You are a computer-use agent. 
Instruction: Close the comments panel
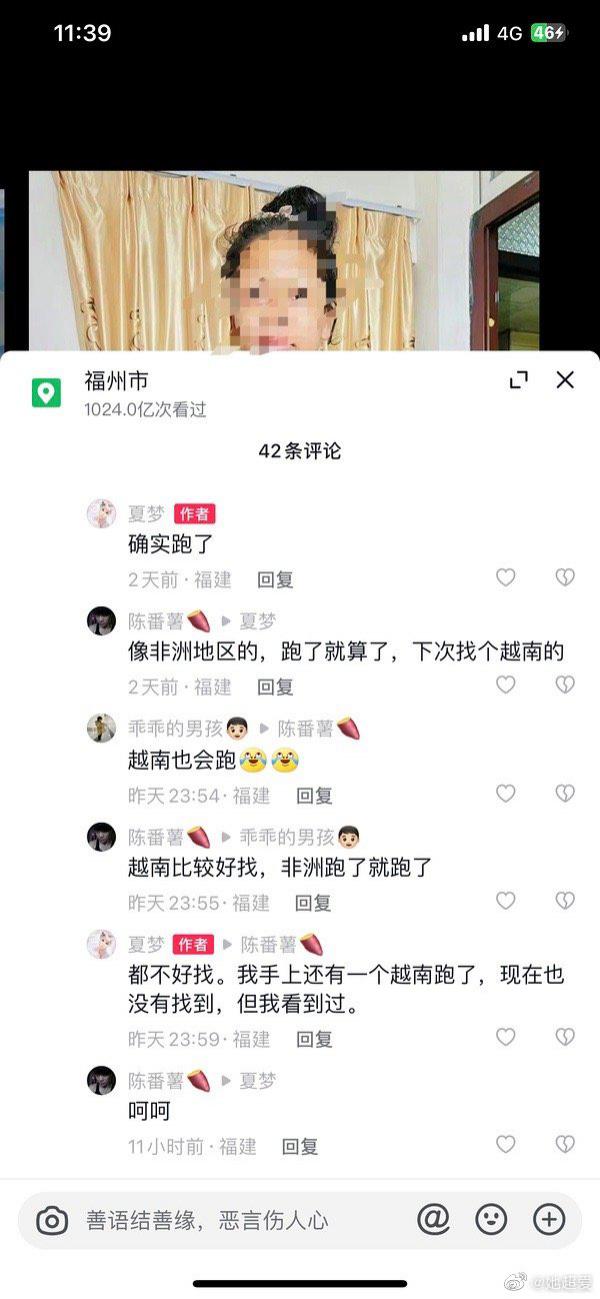(x=565, y=380)
